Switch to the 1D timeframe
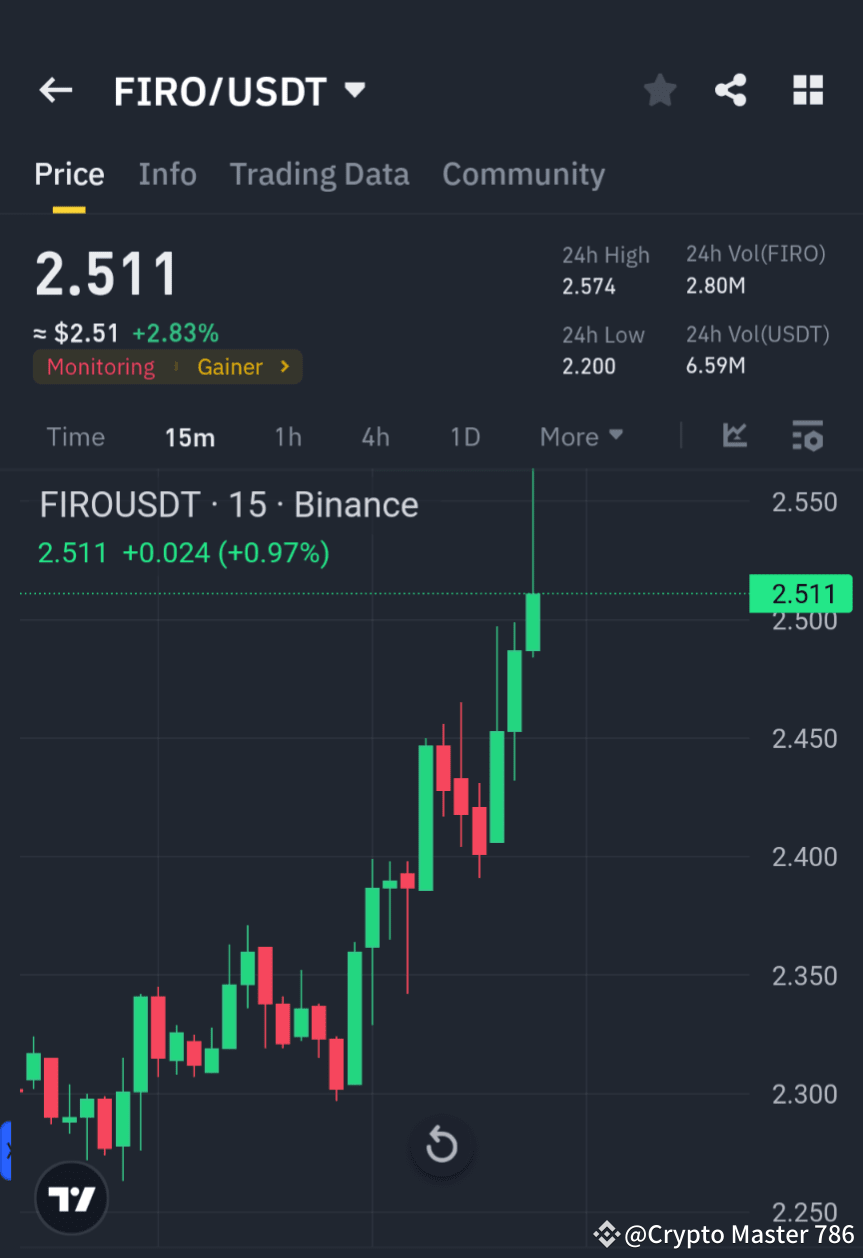The height and width of the screenshot is (1258, 863). click(464, 436)
